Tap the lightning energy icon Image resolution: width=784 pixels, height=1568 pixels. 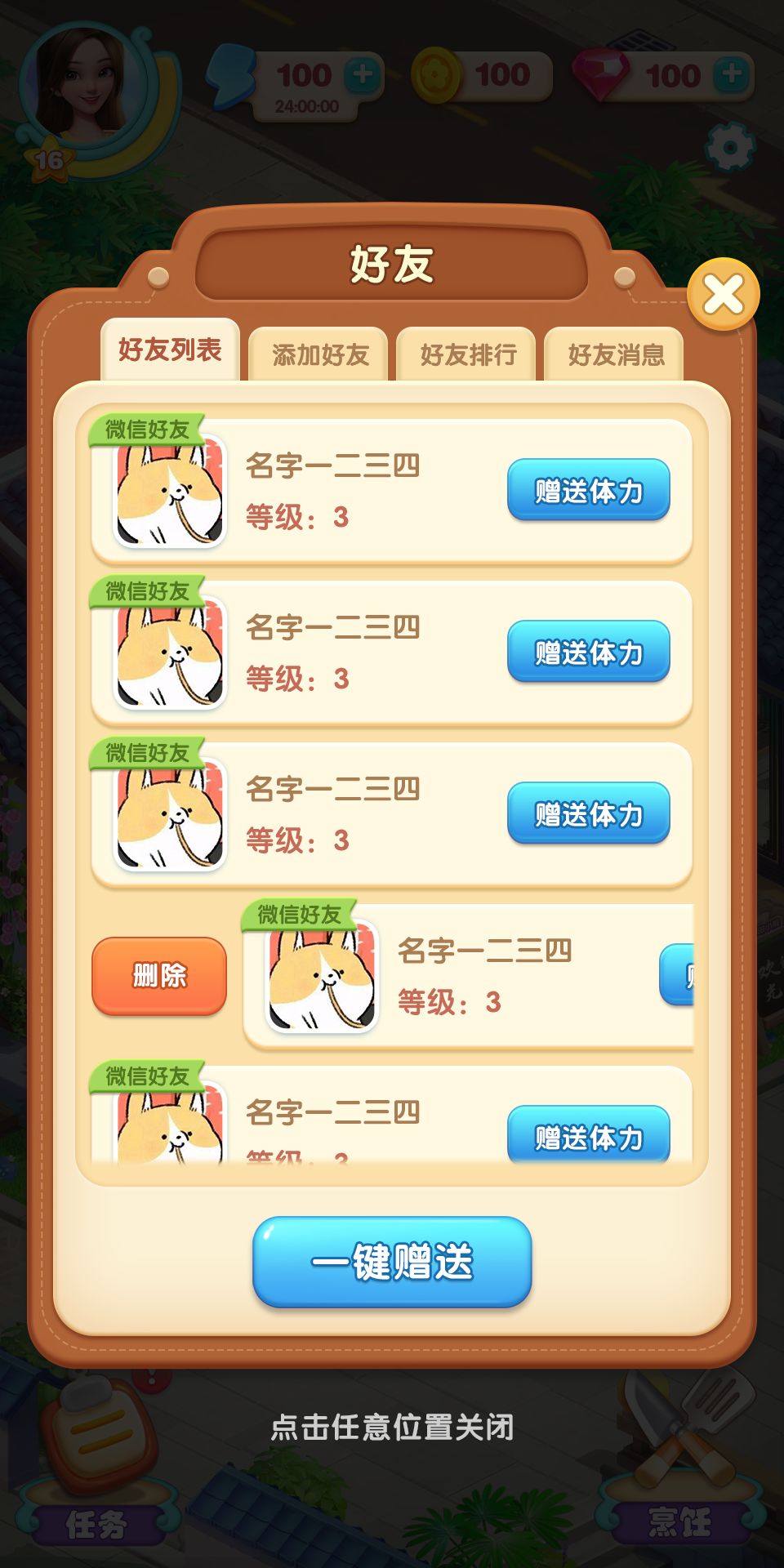pos(231,75)
